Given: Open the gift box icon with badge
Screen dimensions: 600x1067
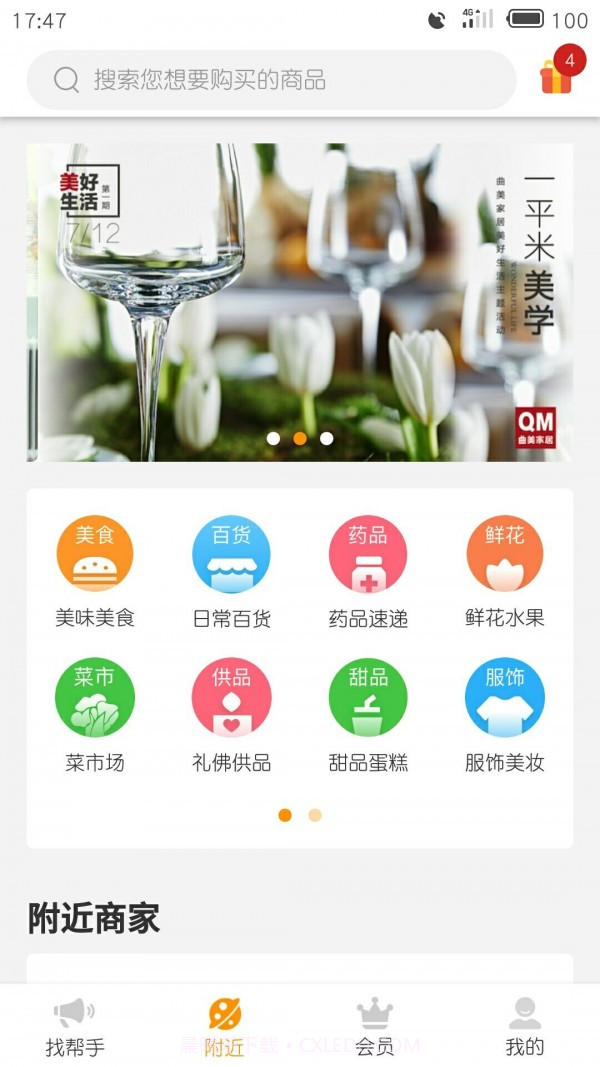Looking at the screenshot, I should [x=556, y=76].
